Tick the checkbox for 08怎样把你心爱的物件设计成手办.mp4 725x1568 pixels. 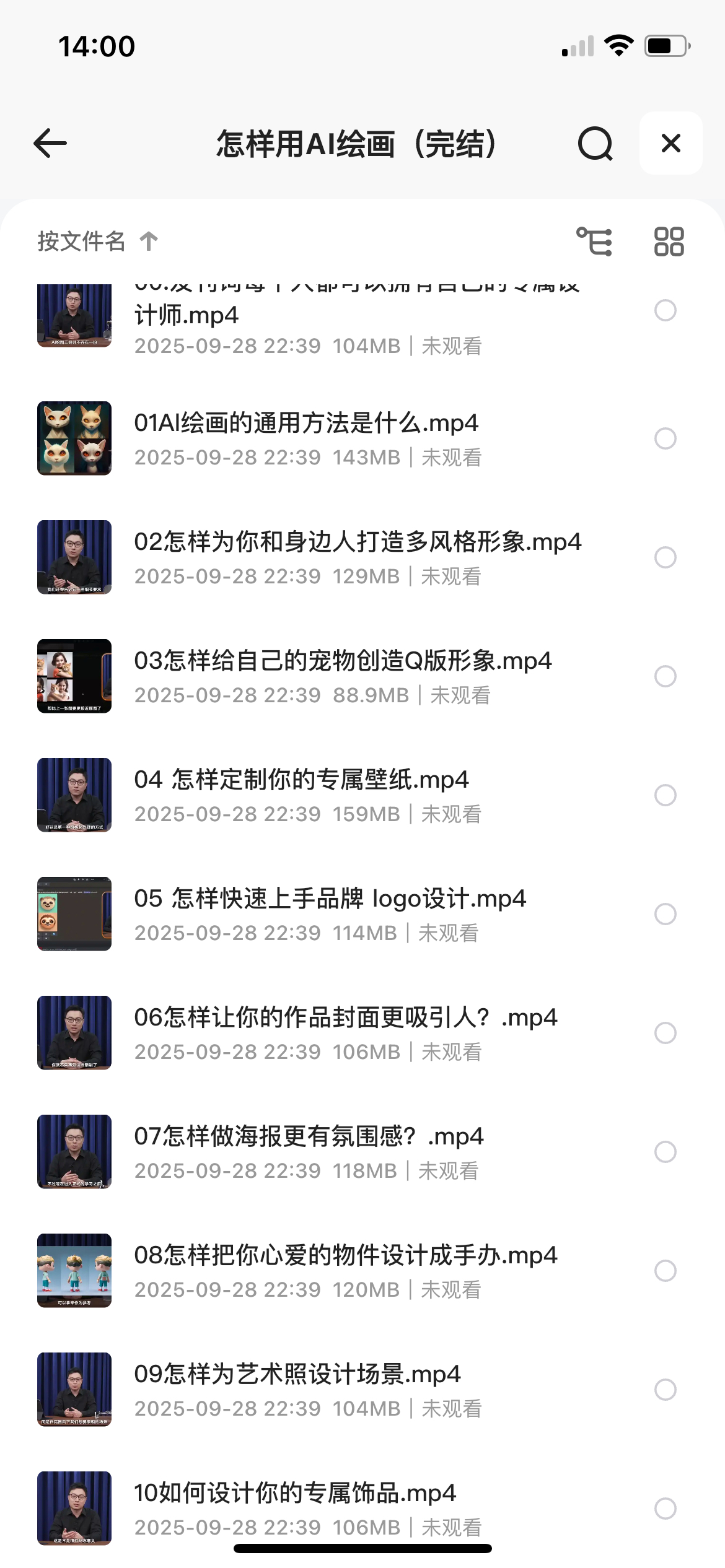665,1271
